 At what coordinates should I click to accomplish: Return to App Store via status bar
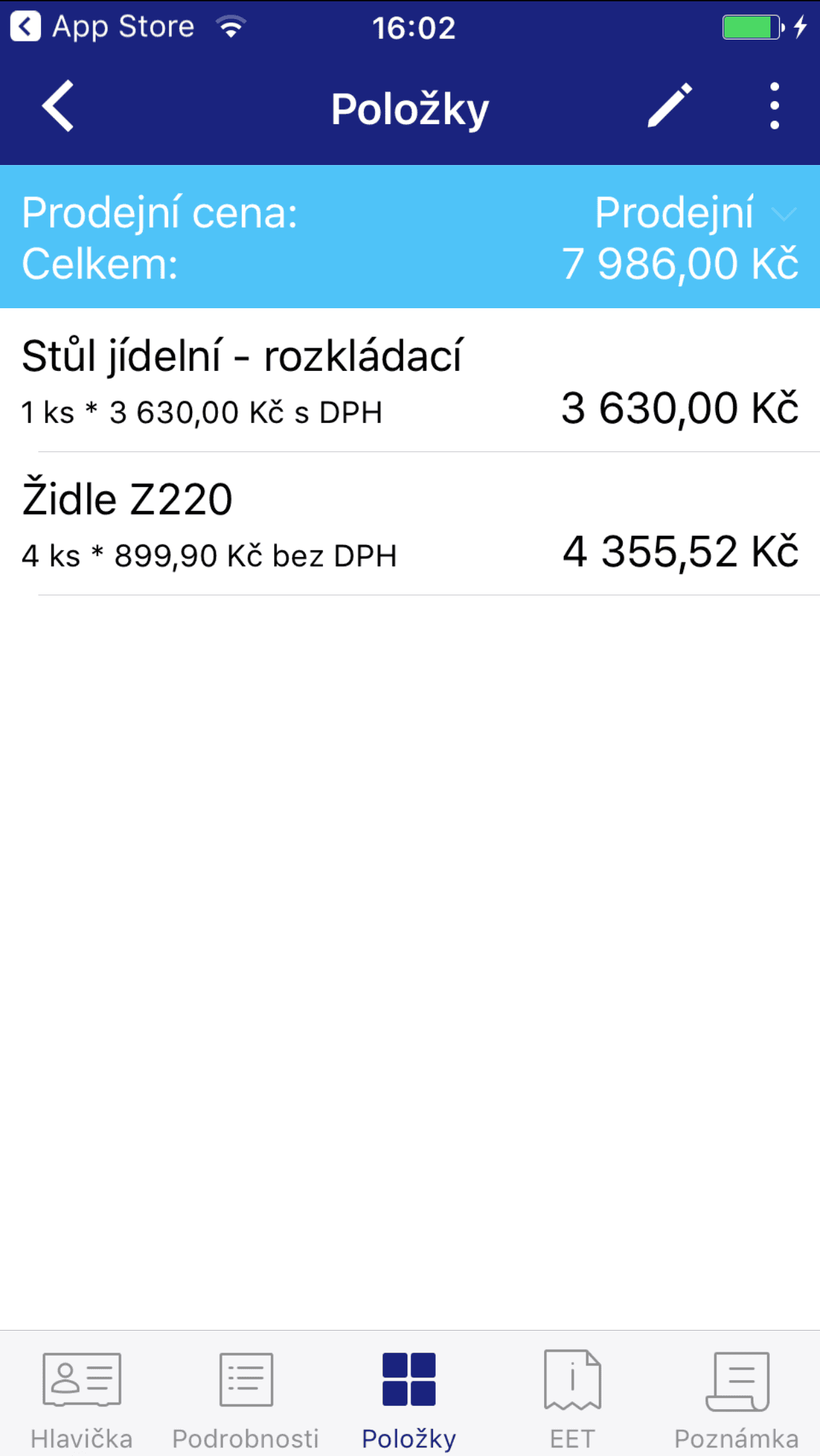click(x=102, y=27)
